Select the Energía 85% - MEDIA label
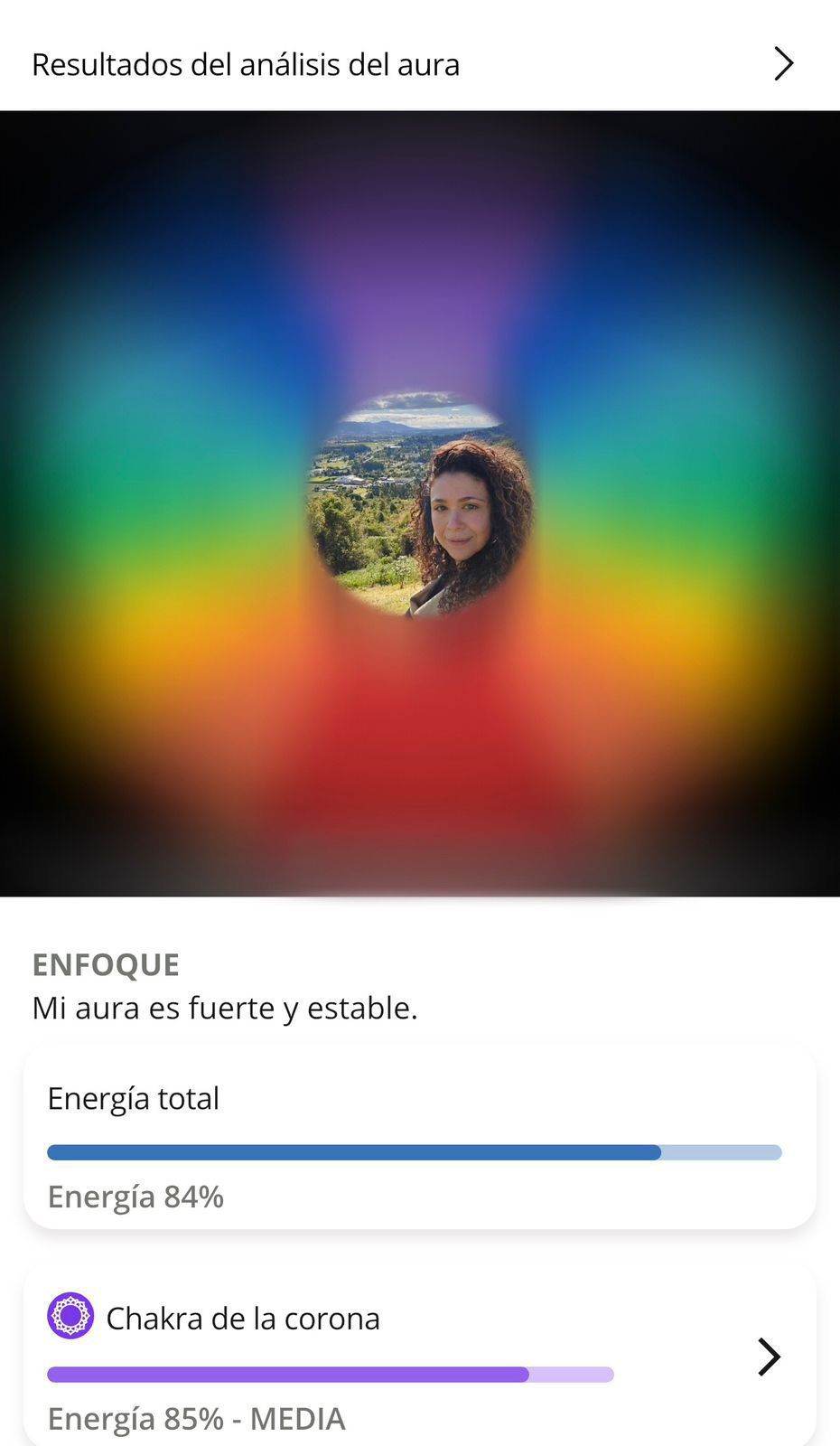Viewport: 840px width, 1446px height. (x=197, y=1419)
